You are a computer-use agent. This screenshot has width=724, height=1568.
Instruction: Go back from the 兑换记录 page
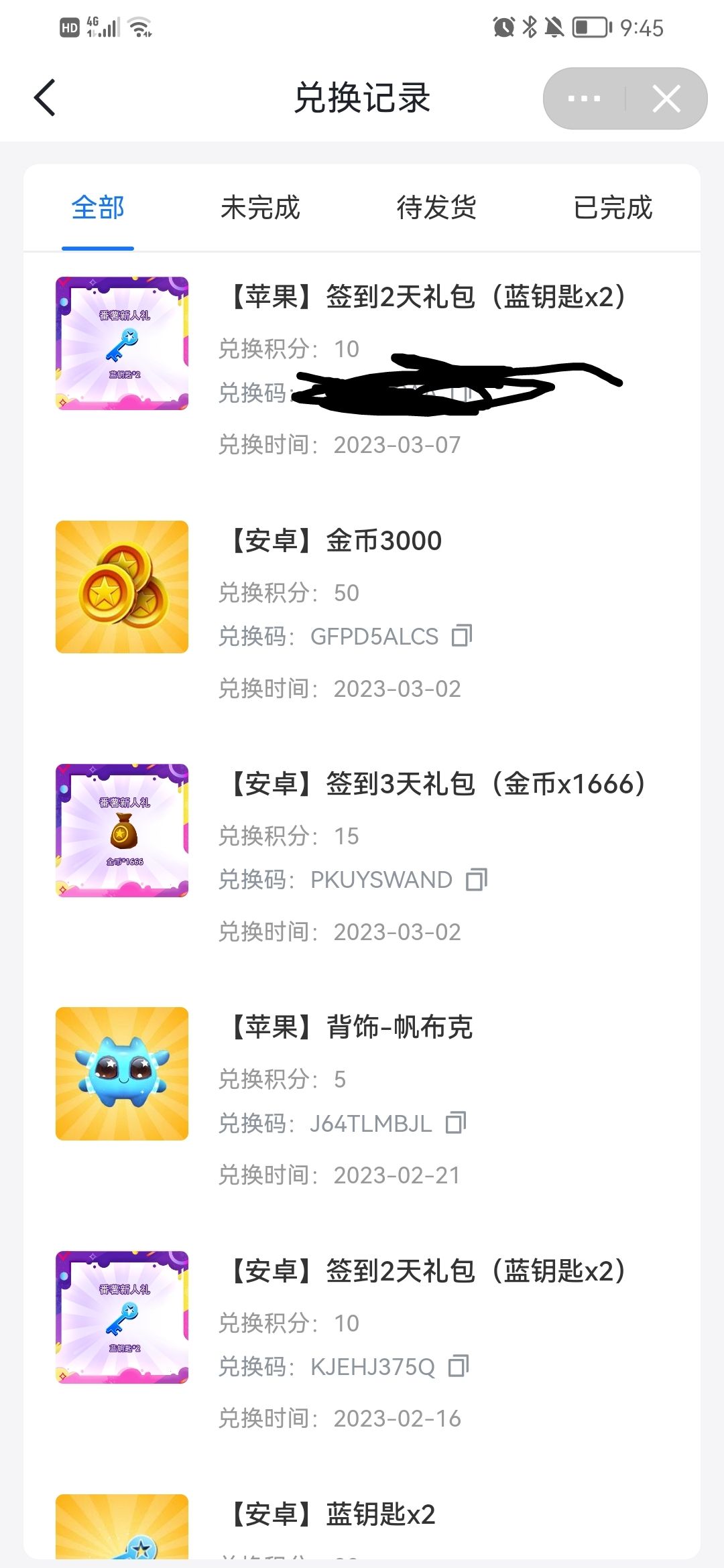coord(45,98)
